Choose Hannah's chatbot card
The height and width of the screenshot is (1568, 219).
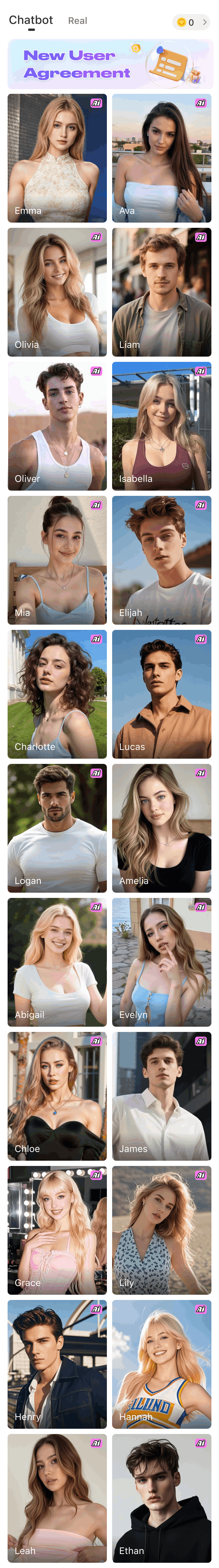pyautogui.click(x=162, y=1364)
